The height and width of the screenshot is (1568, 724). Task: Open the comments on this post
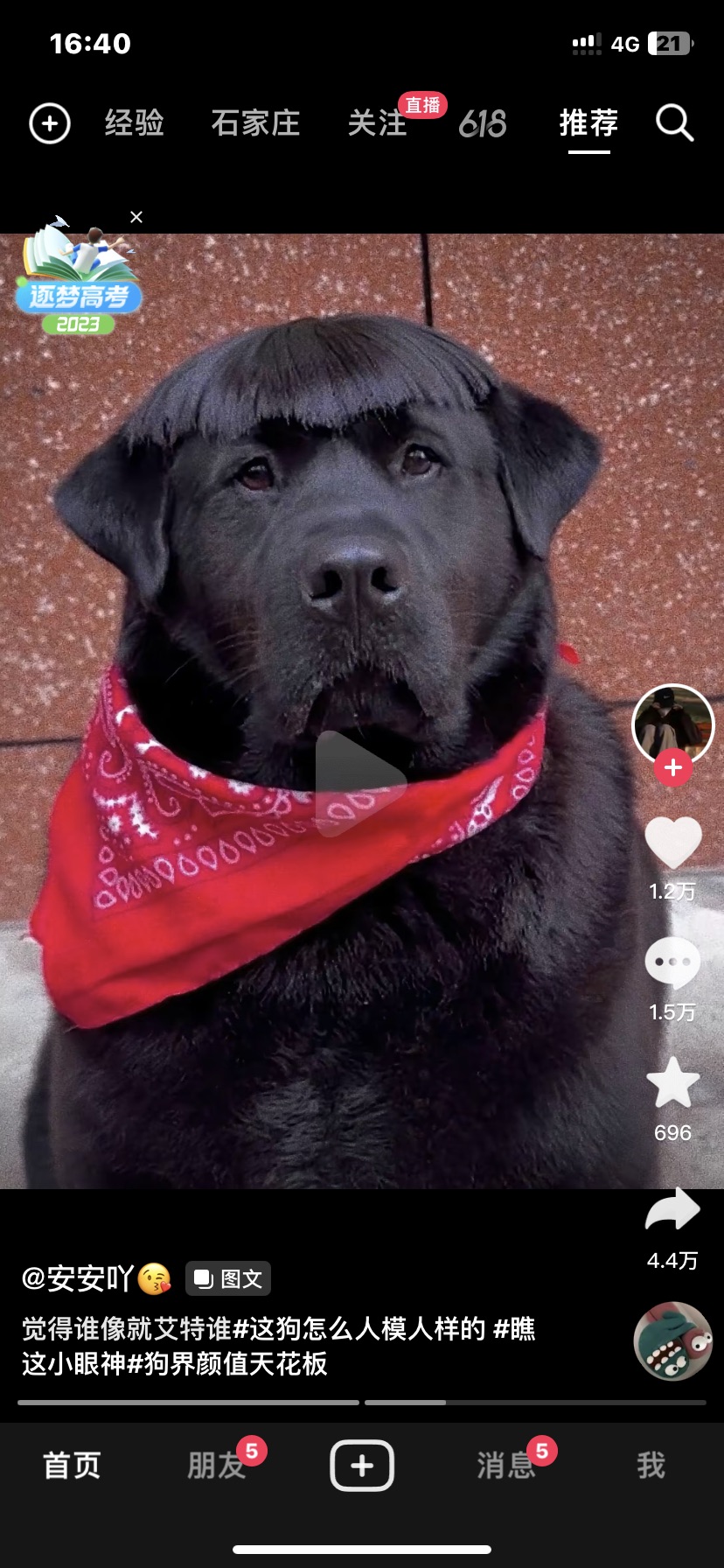tap(672, 962)
